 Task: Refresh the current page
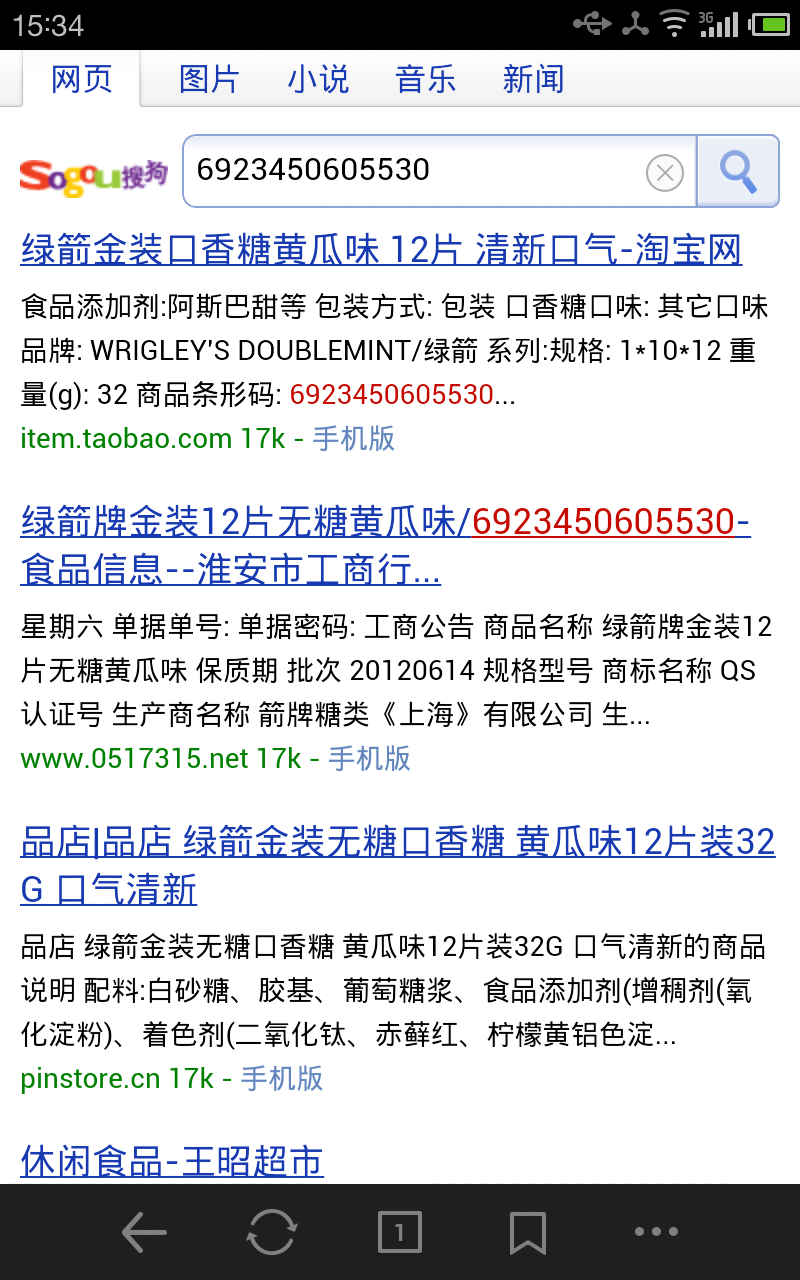tap(272, 1232)
